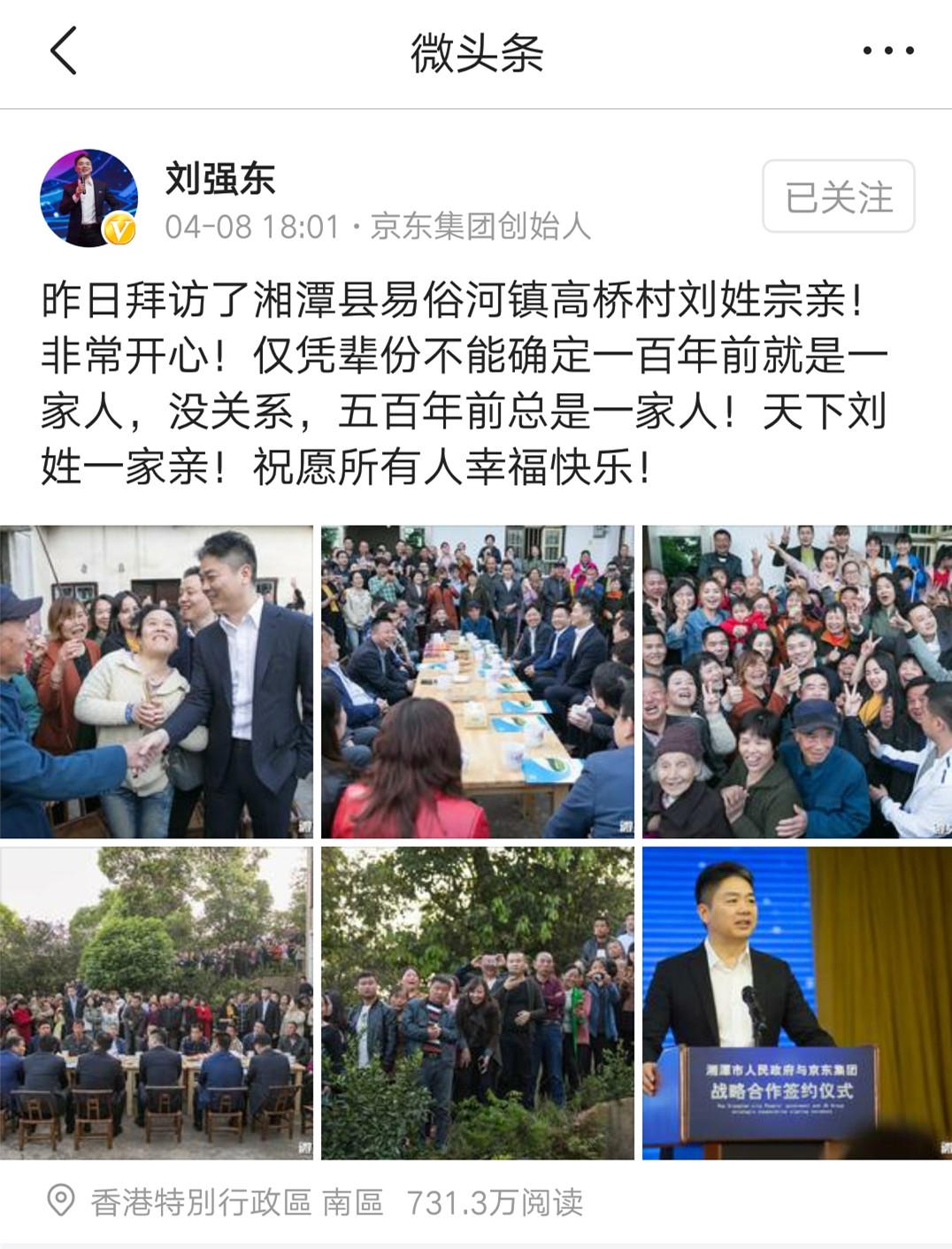Open the photo of villagers standing among bushes
Viewport: 952px width, 1249px height.
(x=477, y=1003)
